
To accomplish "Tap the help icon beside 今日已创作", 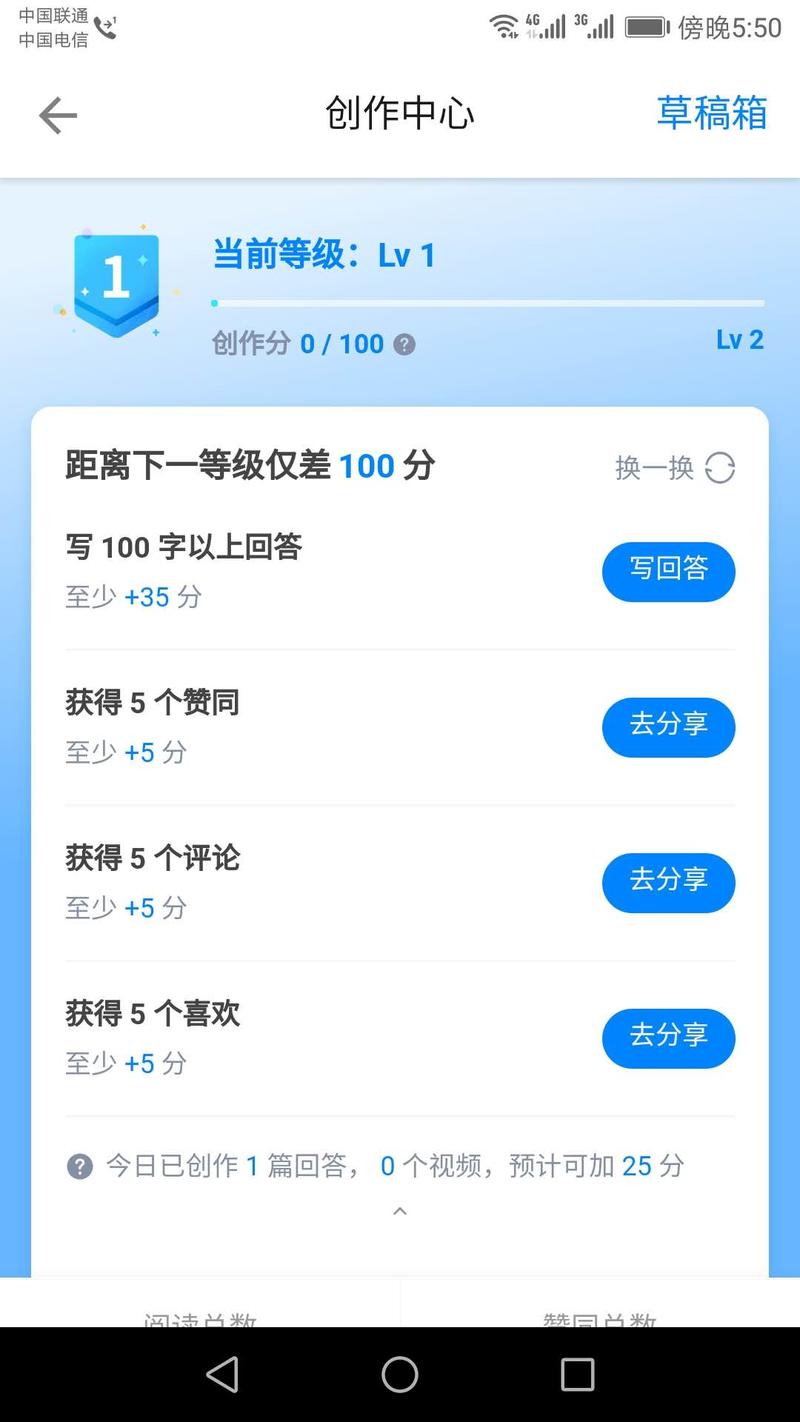I will [78, 1166].
